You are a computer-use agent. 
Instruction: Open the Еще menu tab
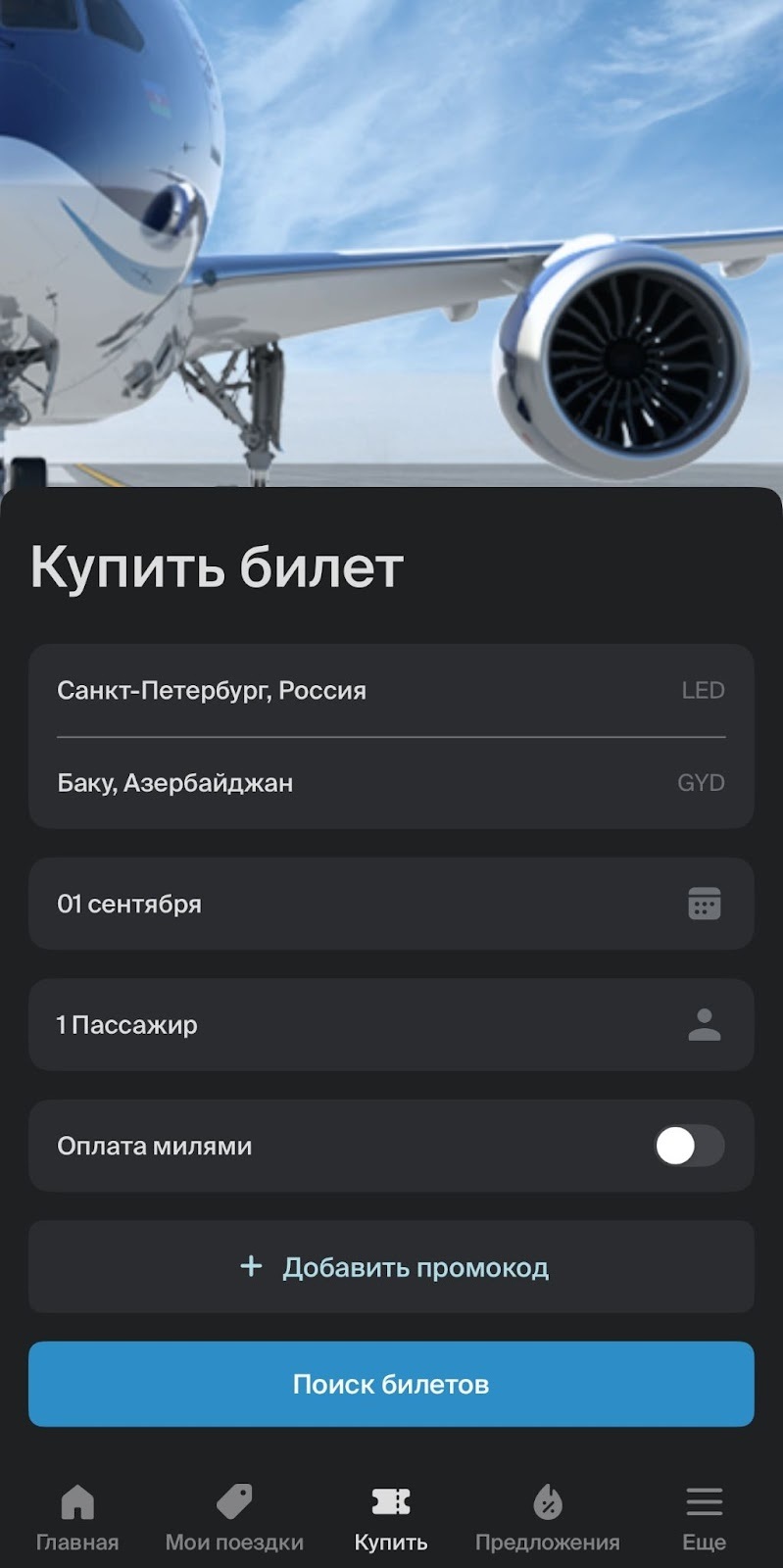point(704,1517)
